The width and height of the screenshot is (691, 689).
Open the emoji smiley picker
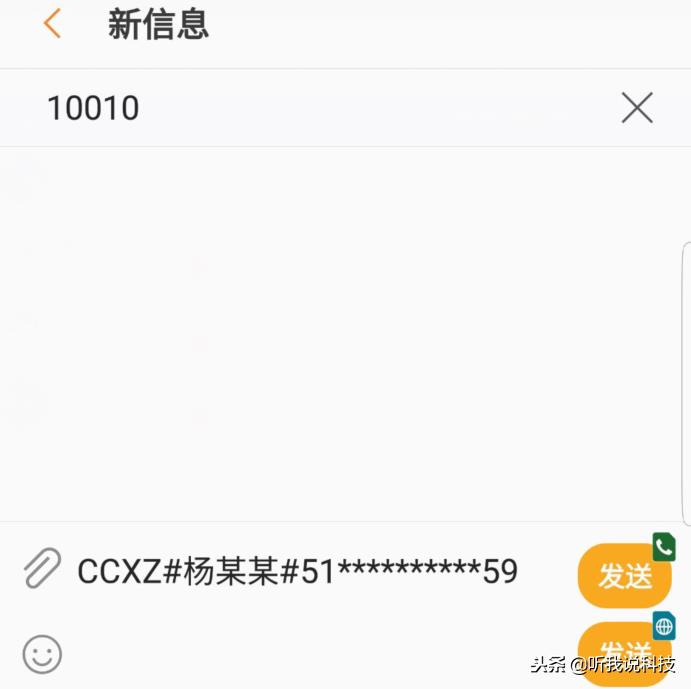42,655
